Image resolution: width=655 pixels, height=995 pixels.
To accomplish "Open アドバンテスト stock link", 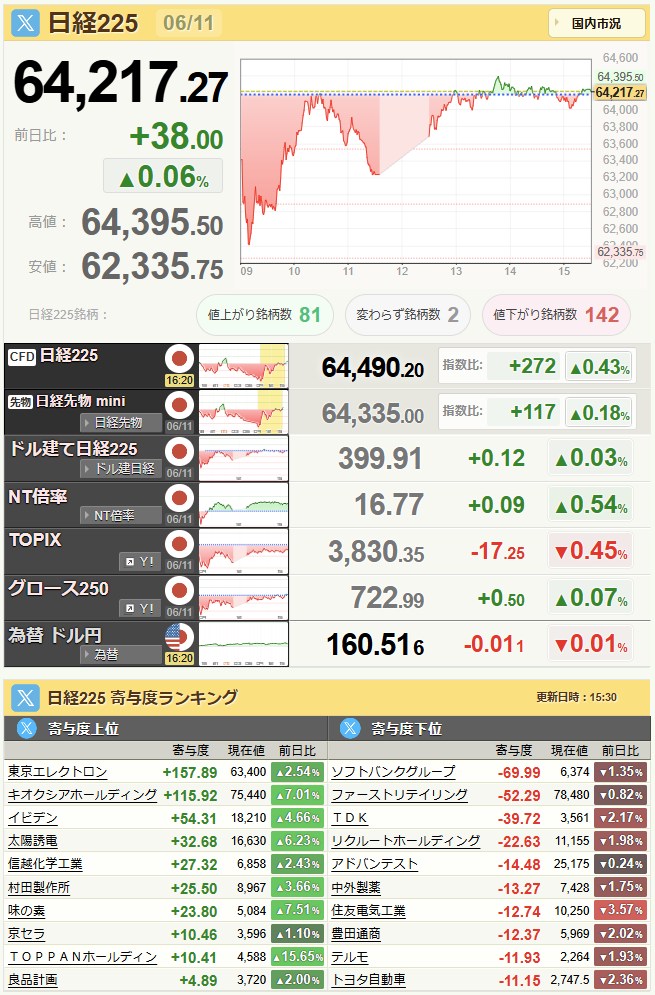I will point(374,864).
